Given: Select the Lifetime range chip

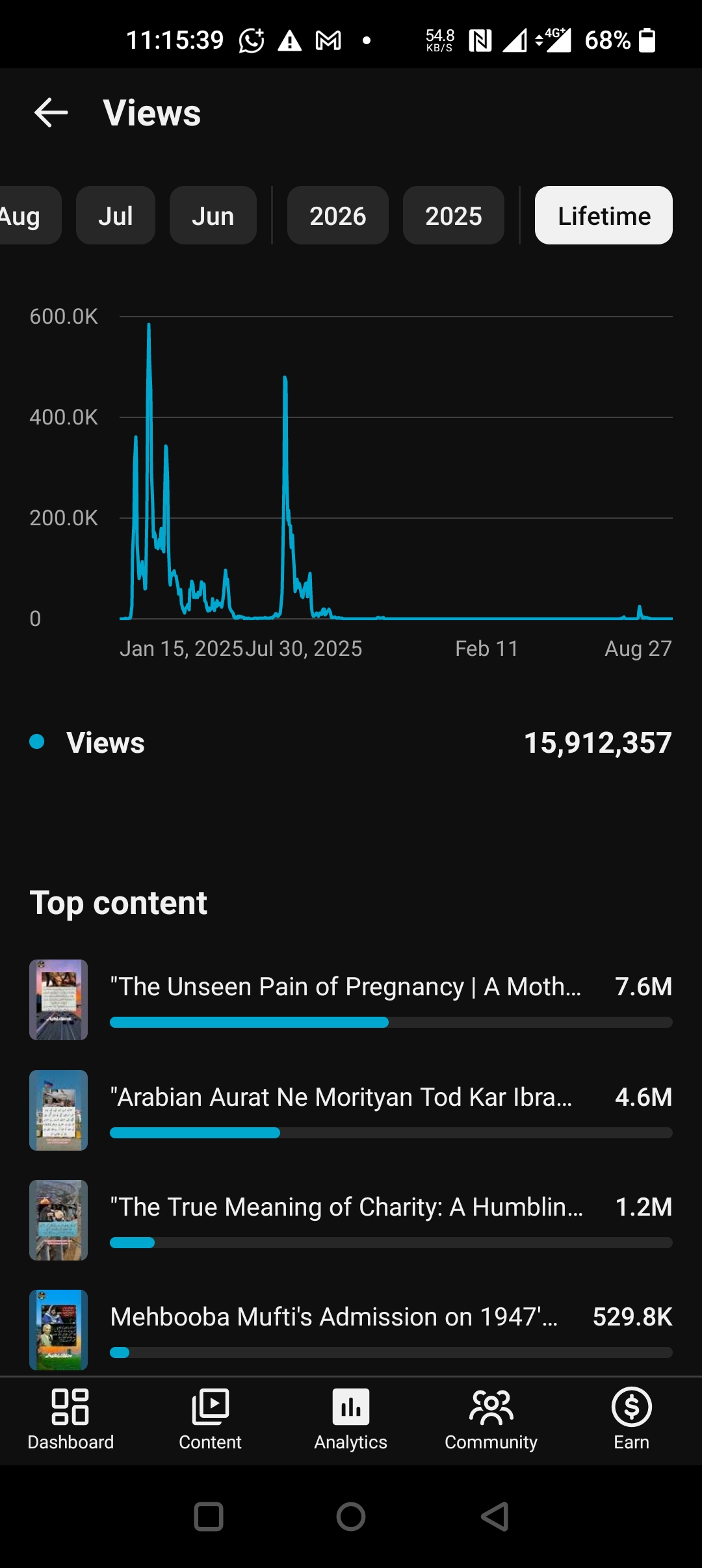Looking at the screenshot, I should click(604, 216).
